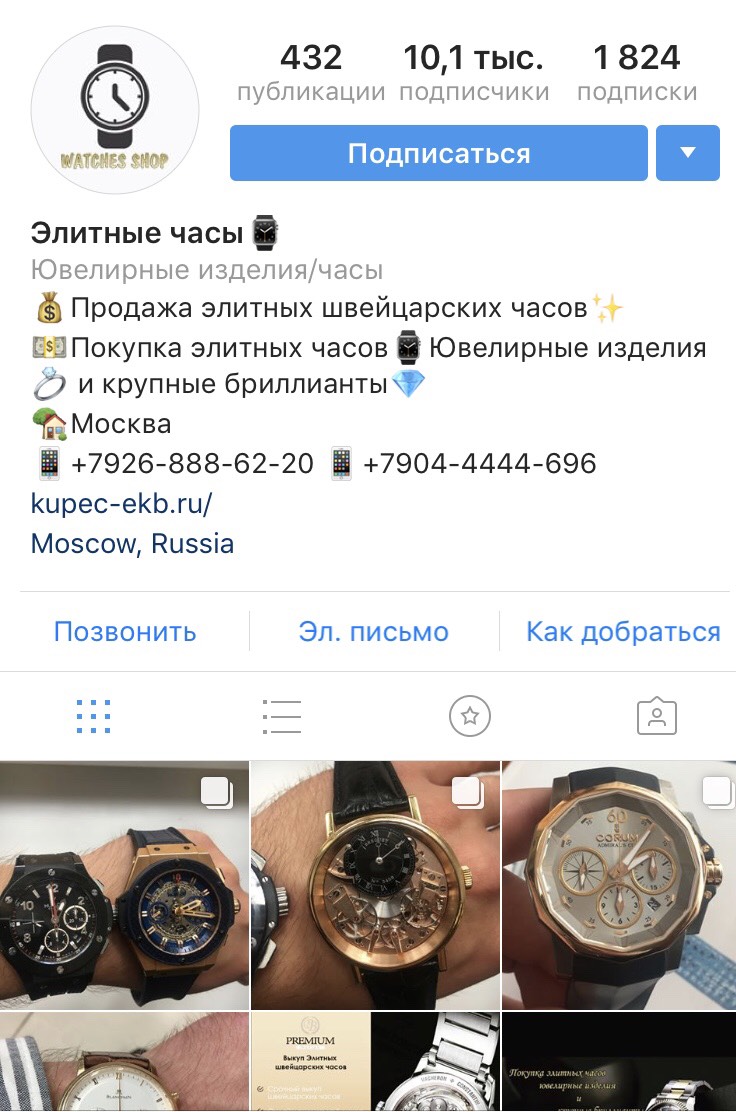The height and width of the screenshot is (1112, 736).
Task: Open the Premium выкуп часов post
Action: (x=375, y=1063)
